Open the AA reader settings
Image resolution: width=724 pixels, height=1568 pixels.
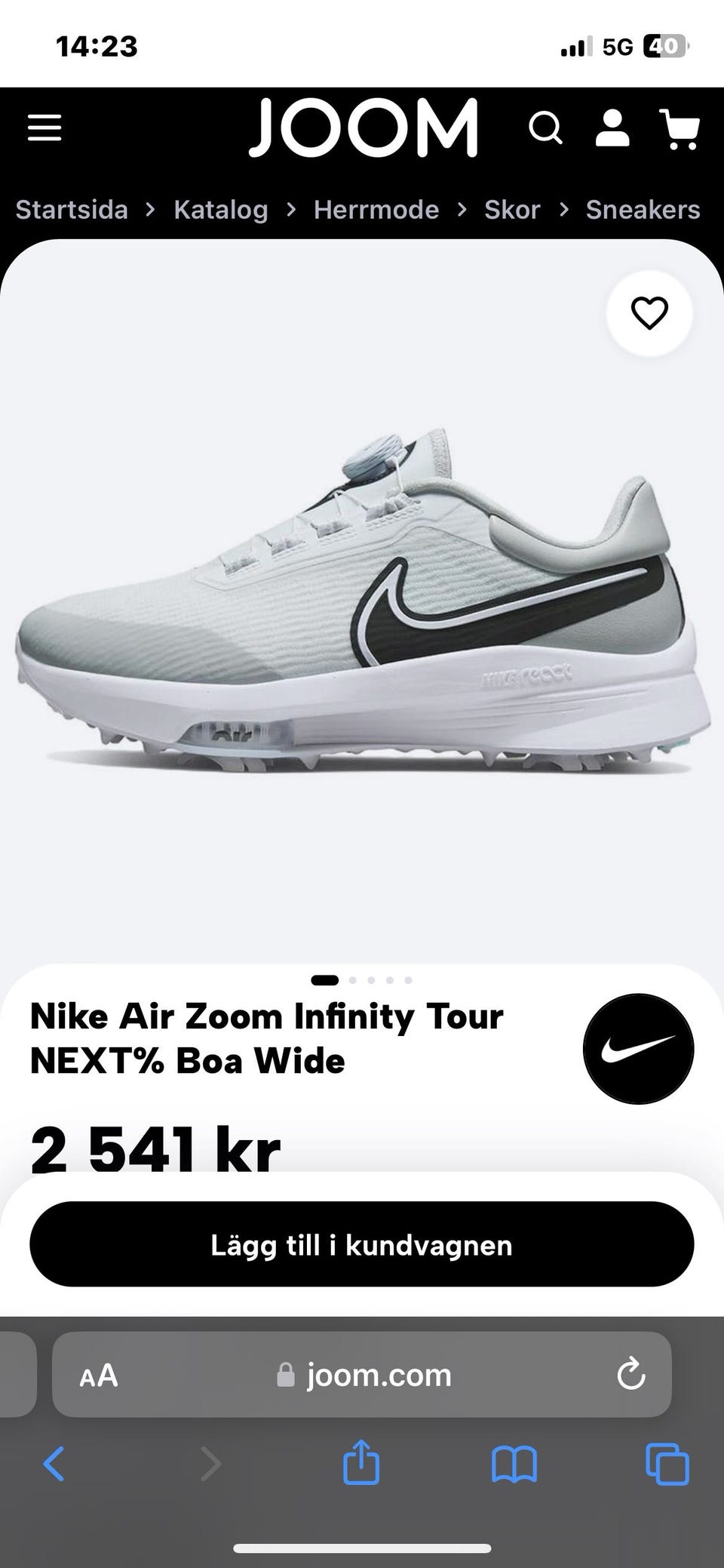point(99,1376)
